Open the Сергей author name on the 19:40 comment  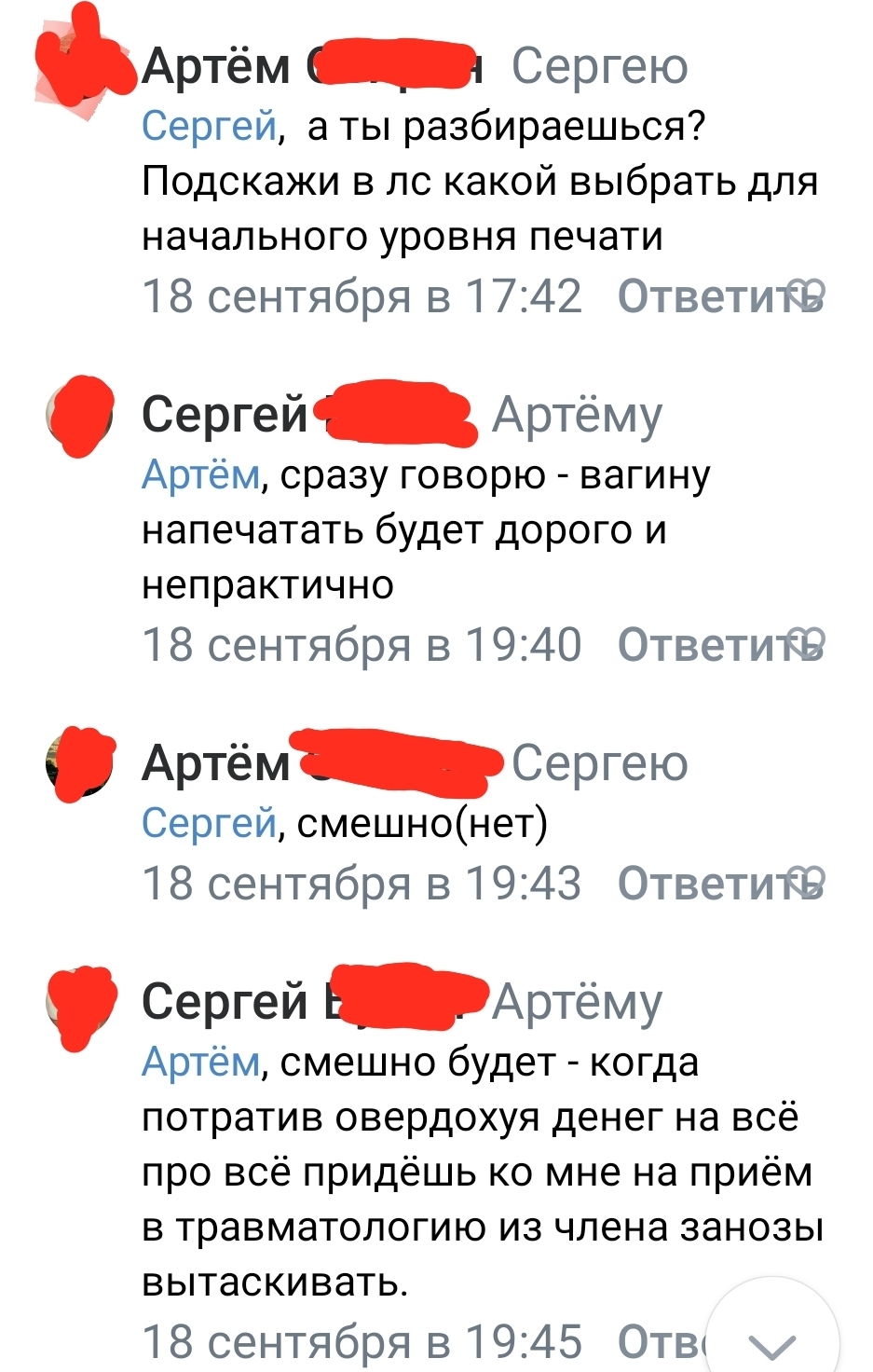pyautogui.click(x=224, y=415)
